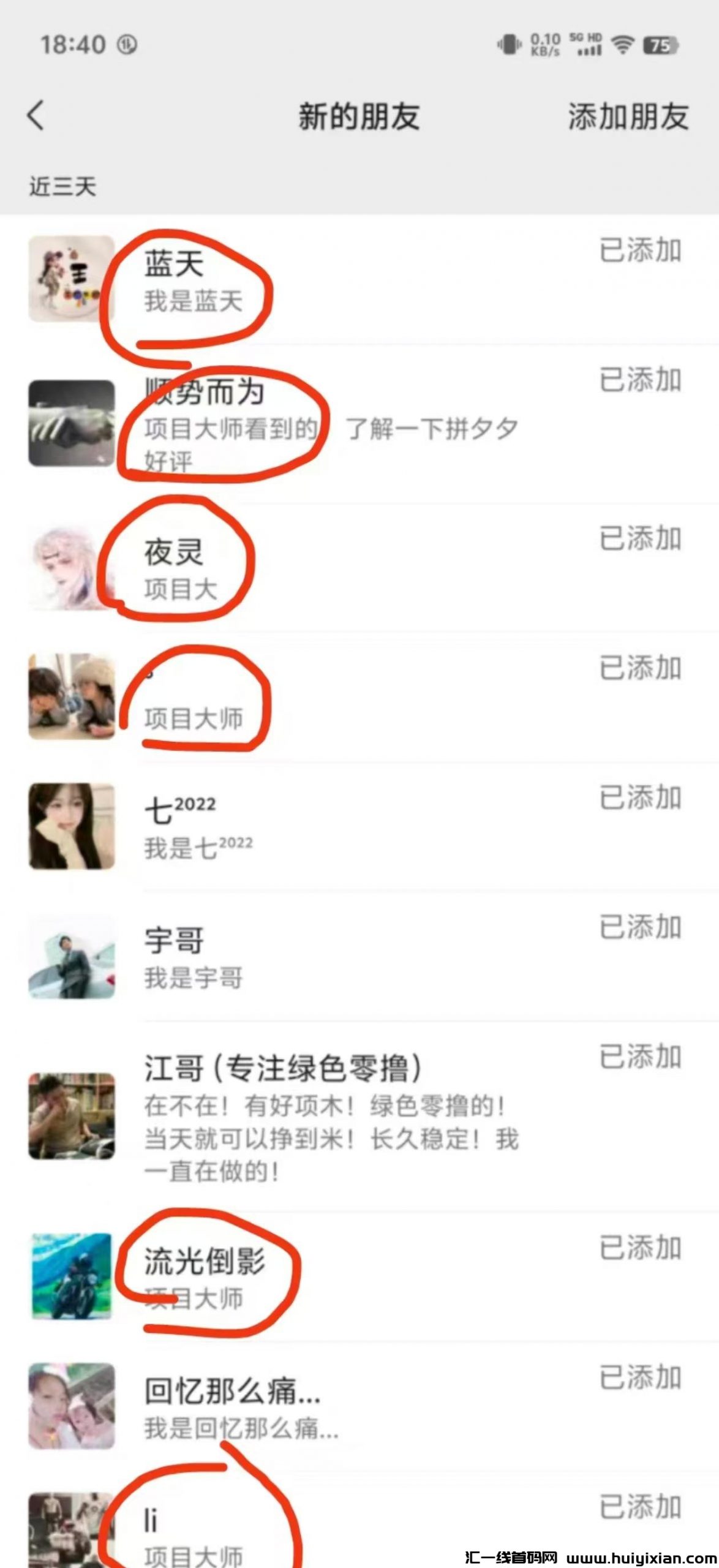Go back from the 新的朋友 page
719x1568 pixels.
36,115
